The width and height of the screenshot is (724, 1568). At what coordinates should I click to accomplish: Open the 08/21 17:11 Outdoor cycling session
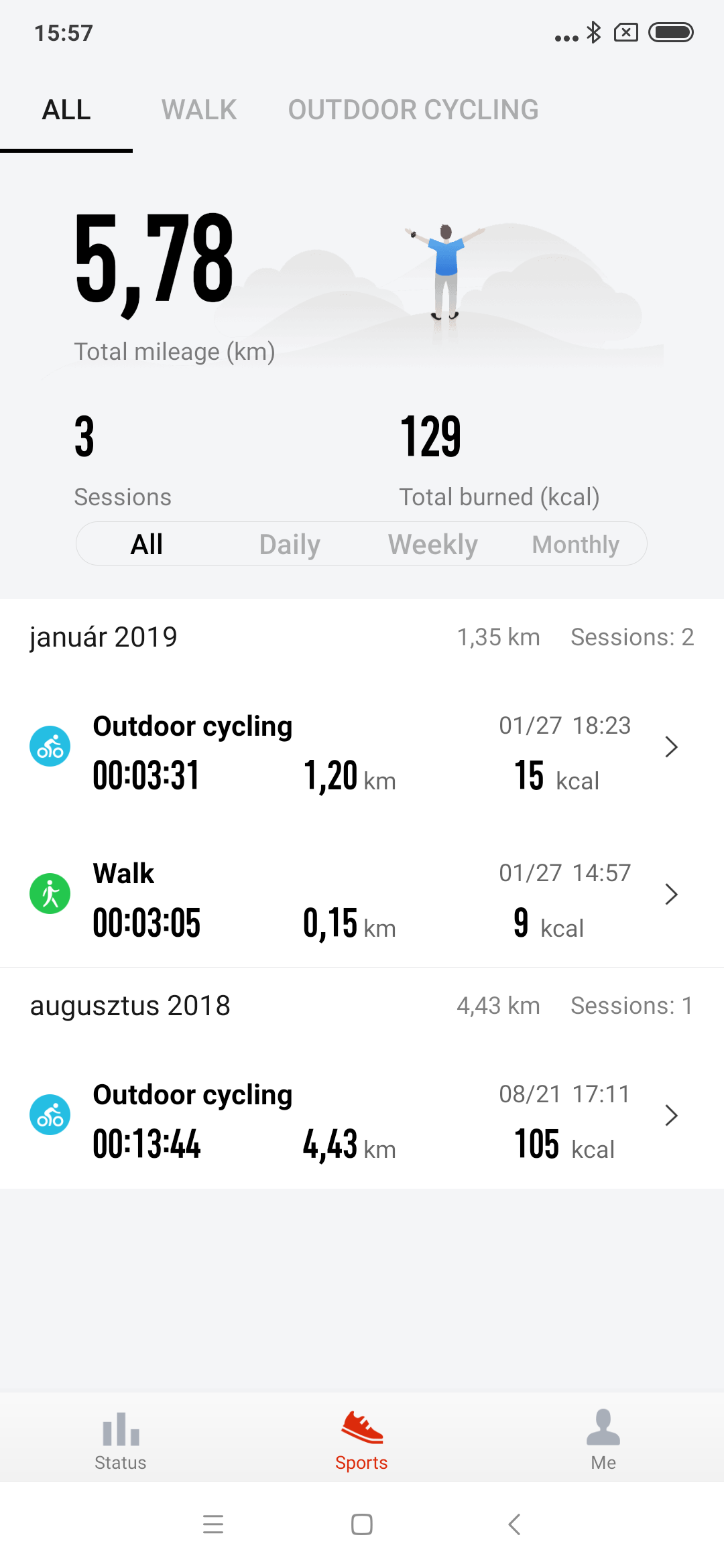pyautogui.click(x=362, y=1118)
